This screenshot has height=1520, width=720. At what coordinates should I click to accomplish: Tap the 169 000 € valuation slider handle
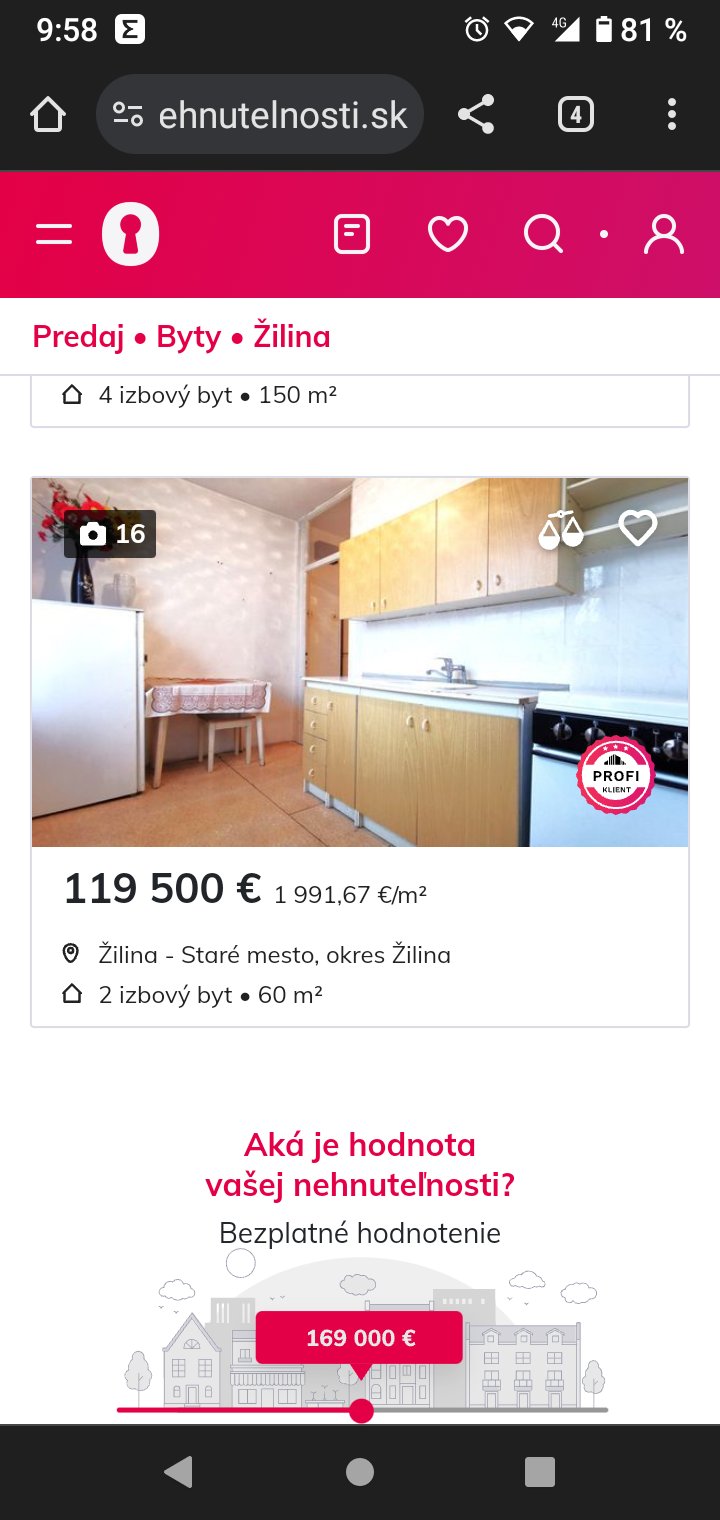[x=361, y=1410]
